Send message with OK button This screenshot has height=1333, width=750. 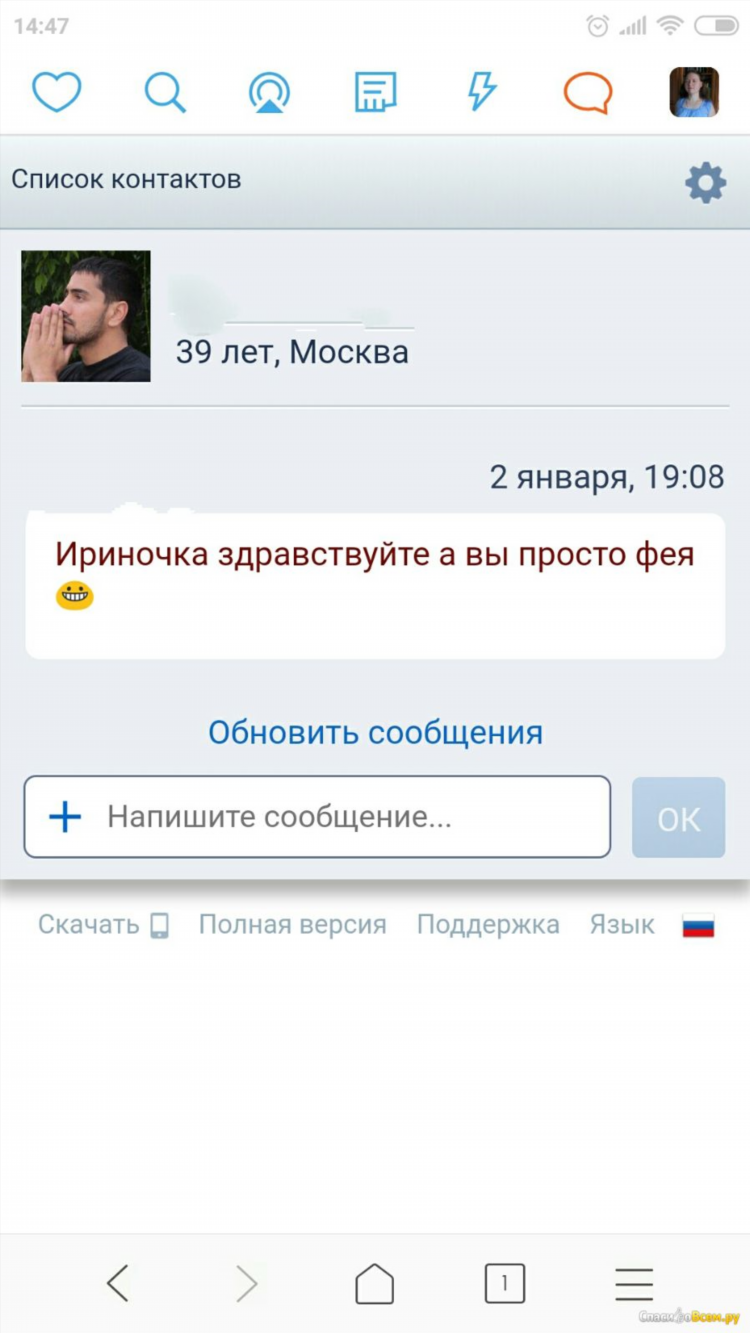678,818
